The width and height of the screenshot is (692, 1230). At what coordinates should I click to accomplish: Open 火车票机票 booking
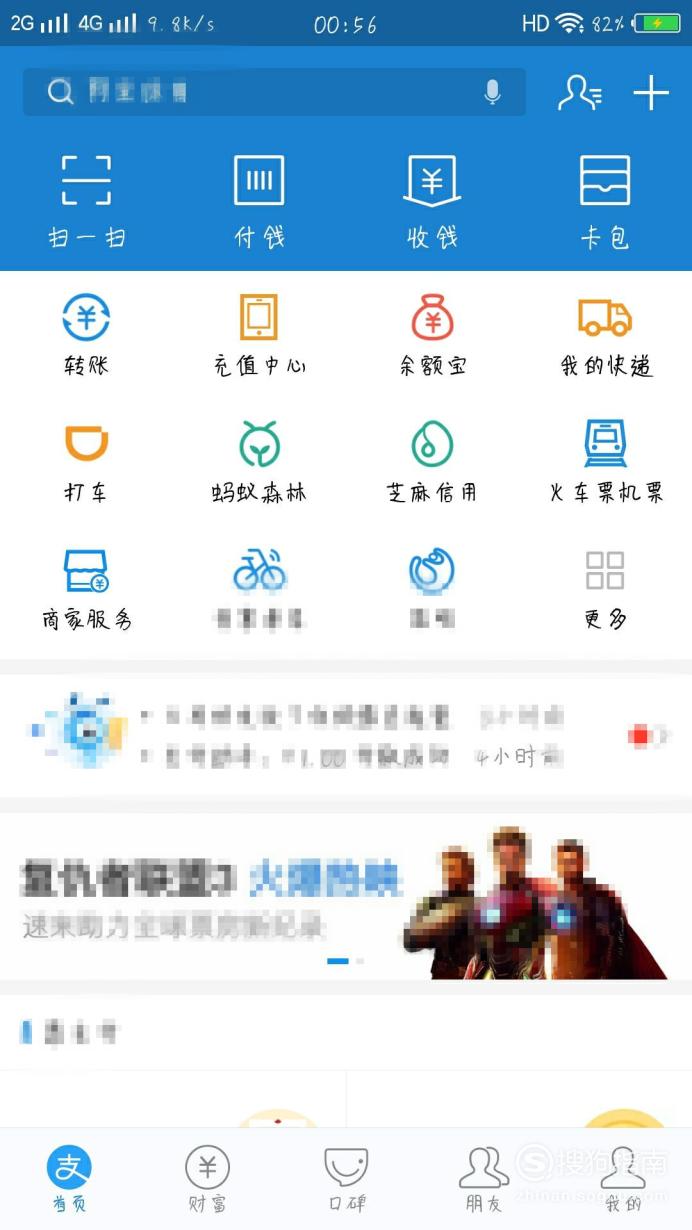[x=605, y=461]
